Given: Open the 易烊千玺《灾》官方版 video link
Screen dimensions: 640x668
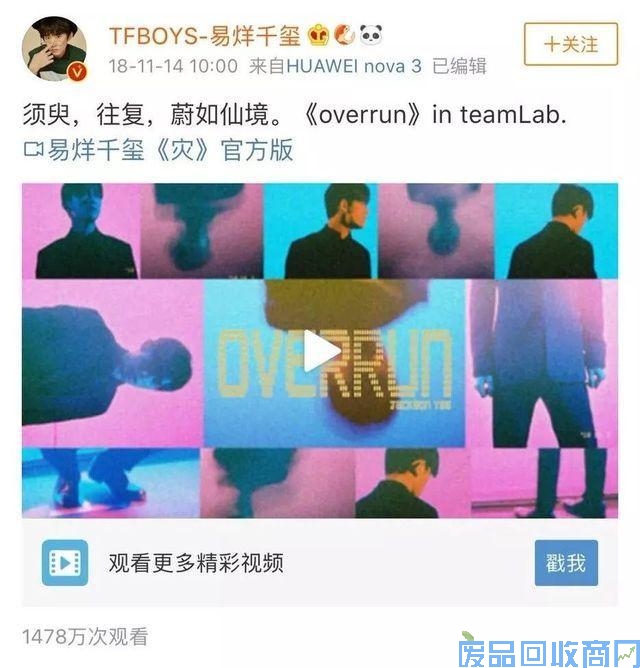Looking at the screenshot, I should click(x=158, y=150).
